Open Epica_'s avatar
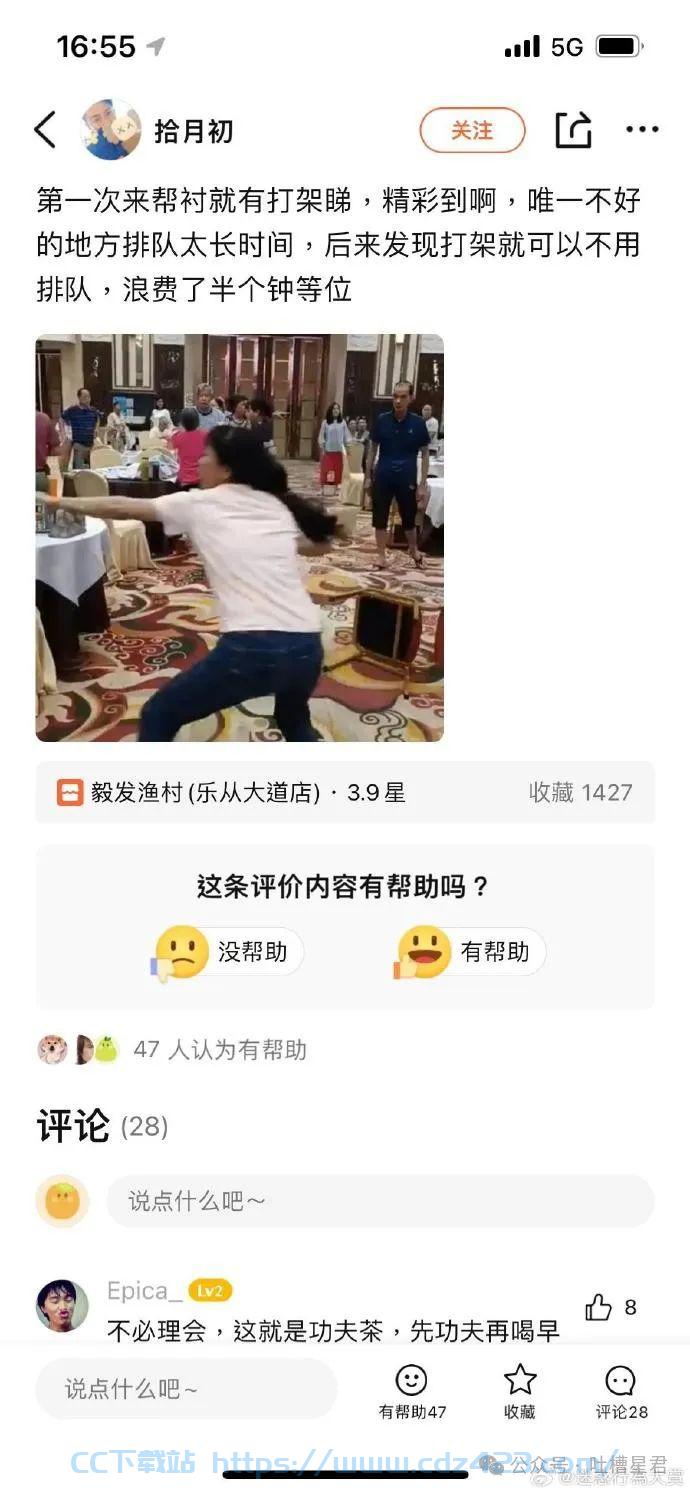This screenshot has width=690, height=1493. tap(62, 1306)
